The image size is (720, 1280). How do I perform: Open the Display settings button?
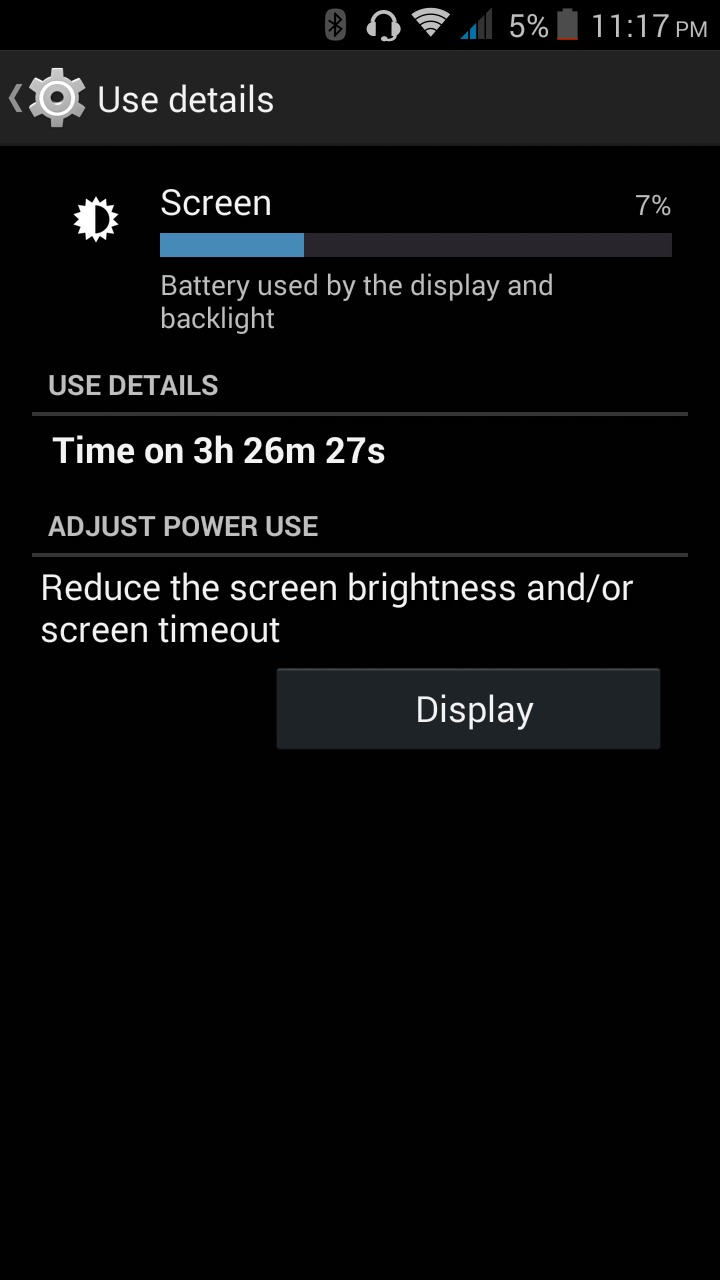(x=468, y=709)
